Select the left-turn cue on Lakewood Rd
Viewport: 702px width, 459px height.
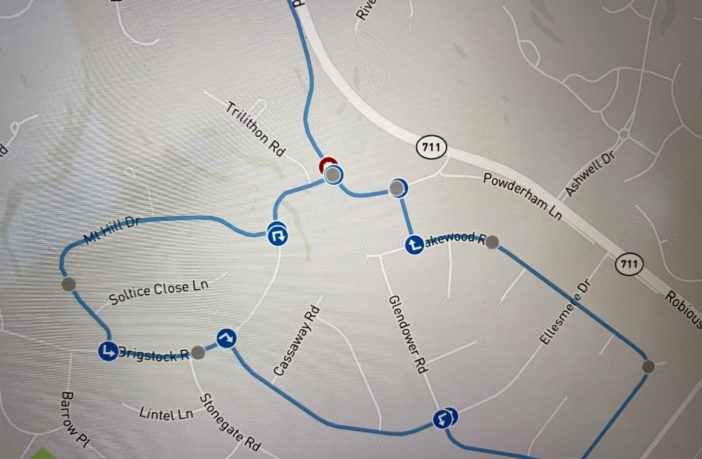click(x=413, y=244)
